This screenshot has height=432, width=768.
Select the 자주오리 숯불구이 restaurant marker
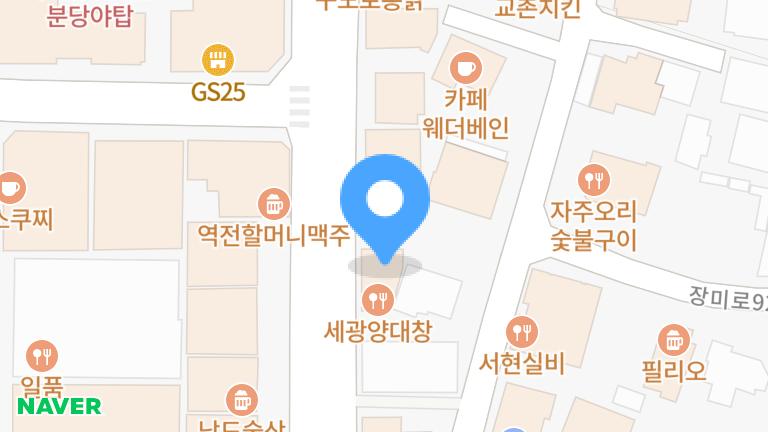(x=594, y=180)
